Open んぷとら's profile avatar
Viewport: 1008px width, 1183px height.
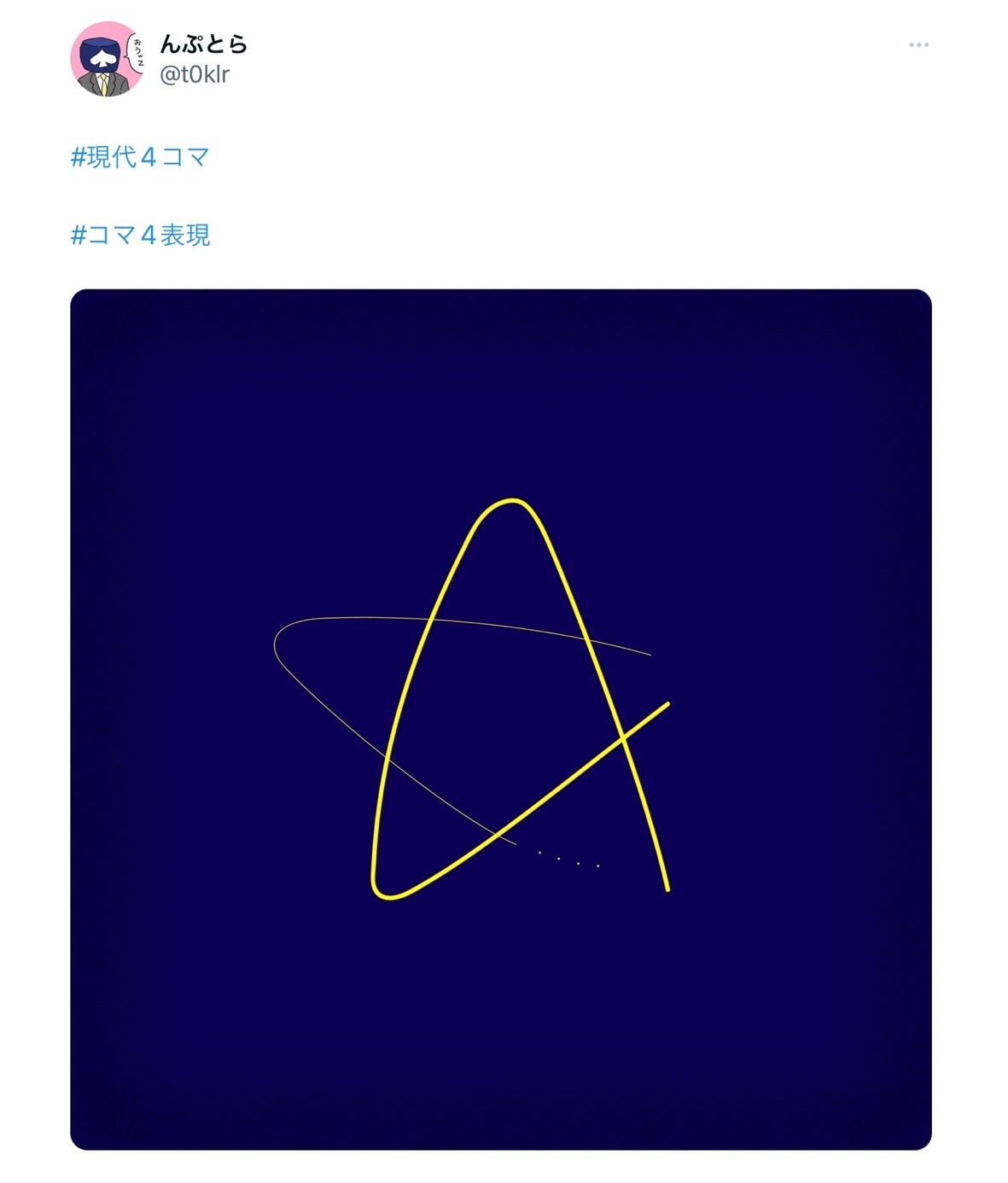(107, 59)
